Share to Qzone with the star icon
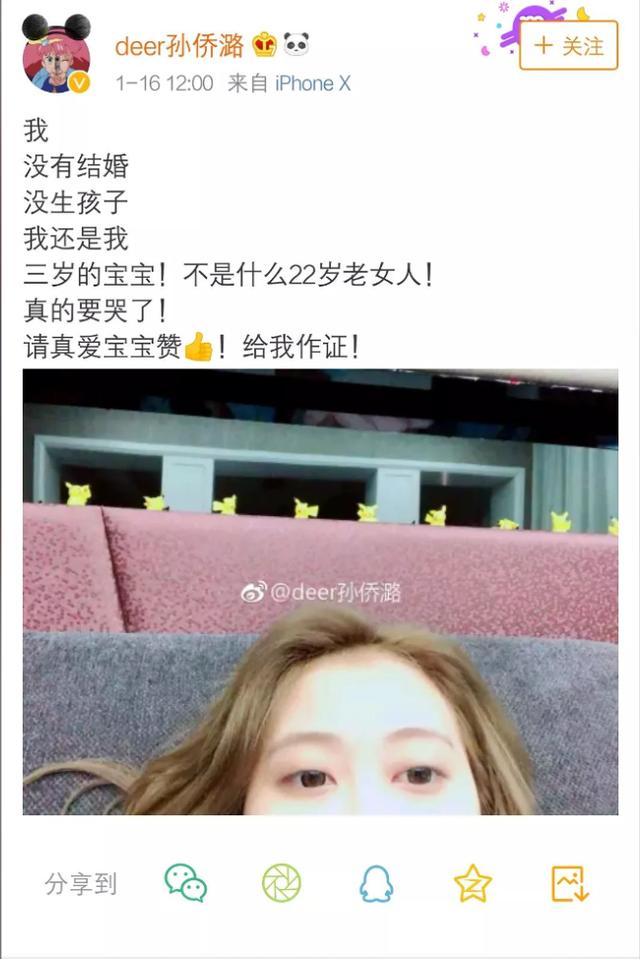640x959 pixels. (472, 883)
